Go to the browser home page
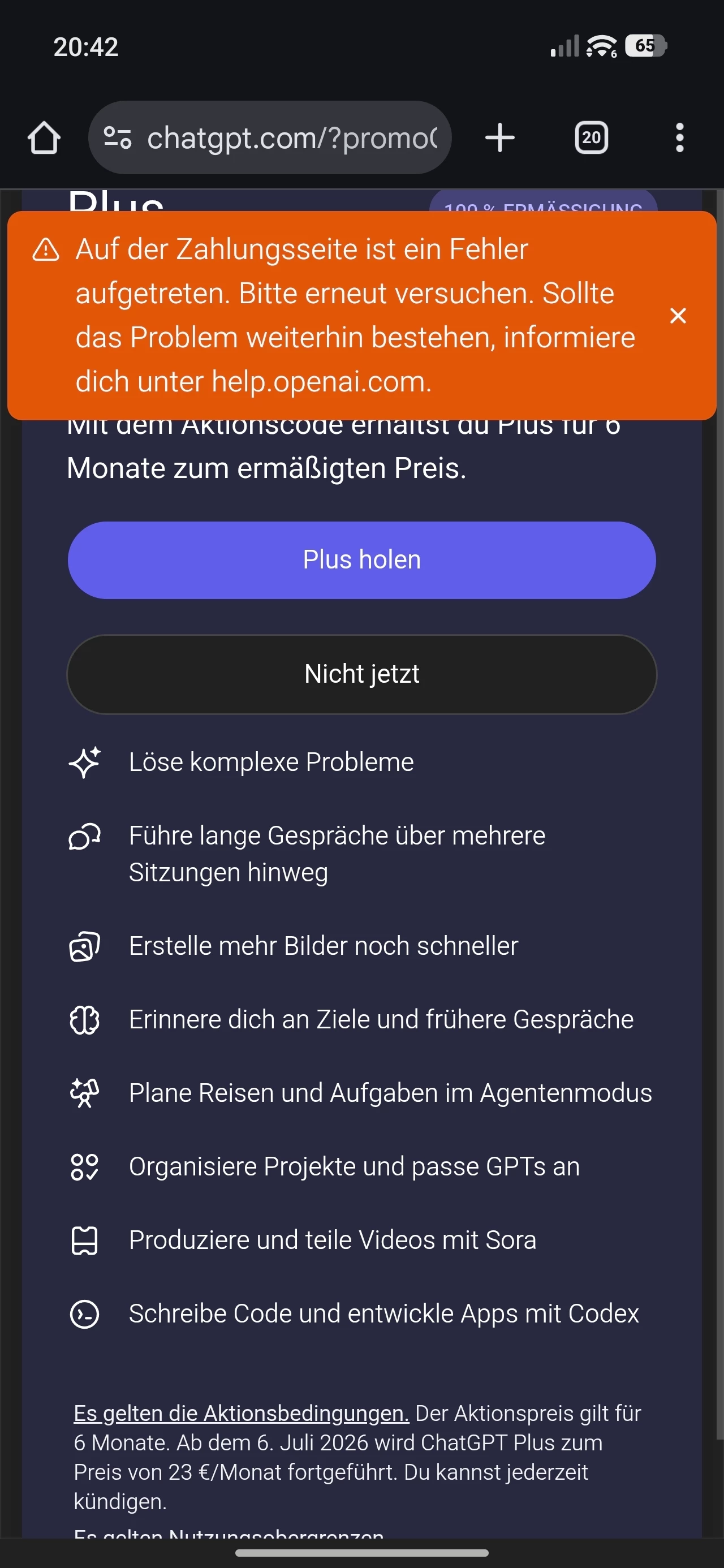 (x=44, y=137)
